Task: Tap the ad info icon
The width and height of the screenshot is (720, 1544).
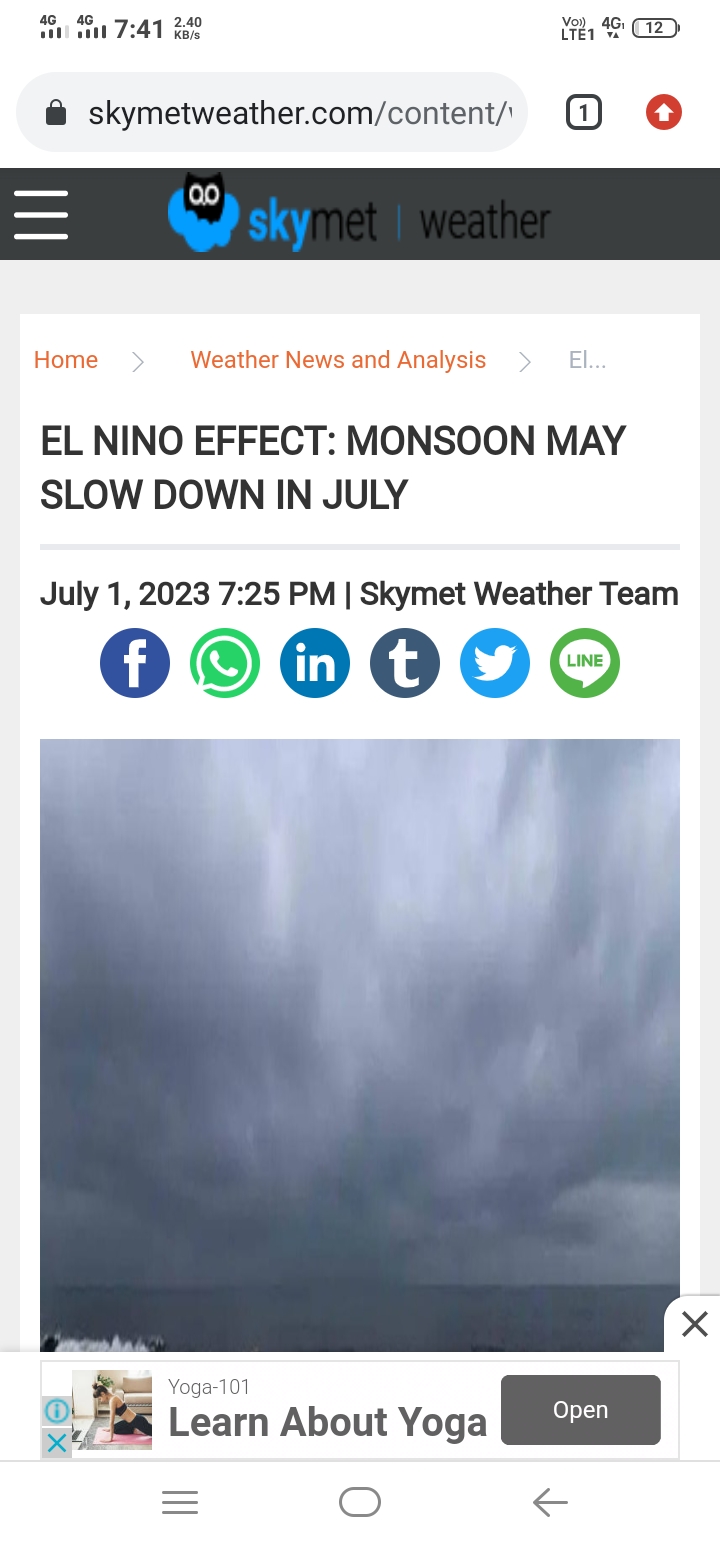Action: tap(57, 1411)
